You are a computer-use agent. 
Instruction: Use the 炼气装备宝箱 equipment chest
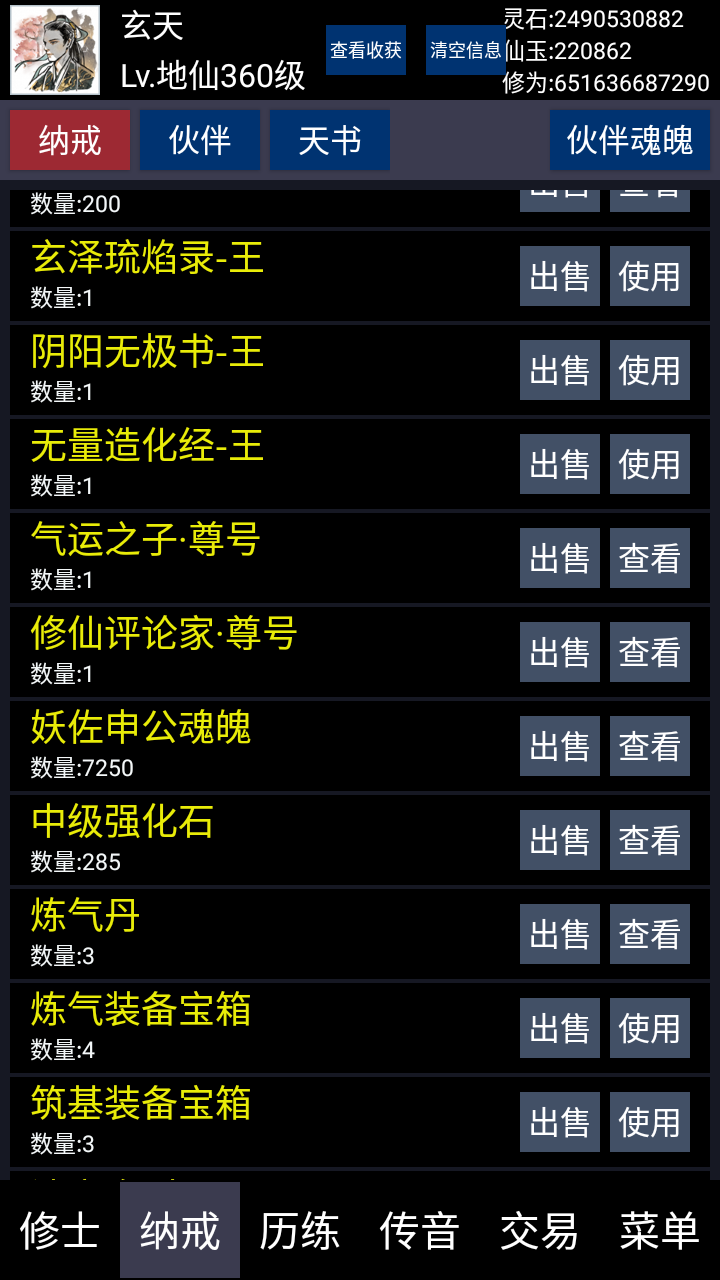tap(649, 1027)
